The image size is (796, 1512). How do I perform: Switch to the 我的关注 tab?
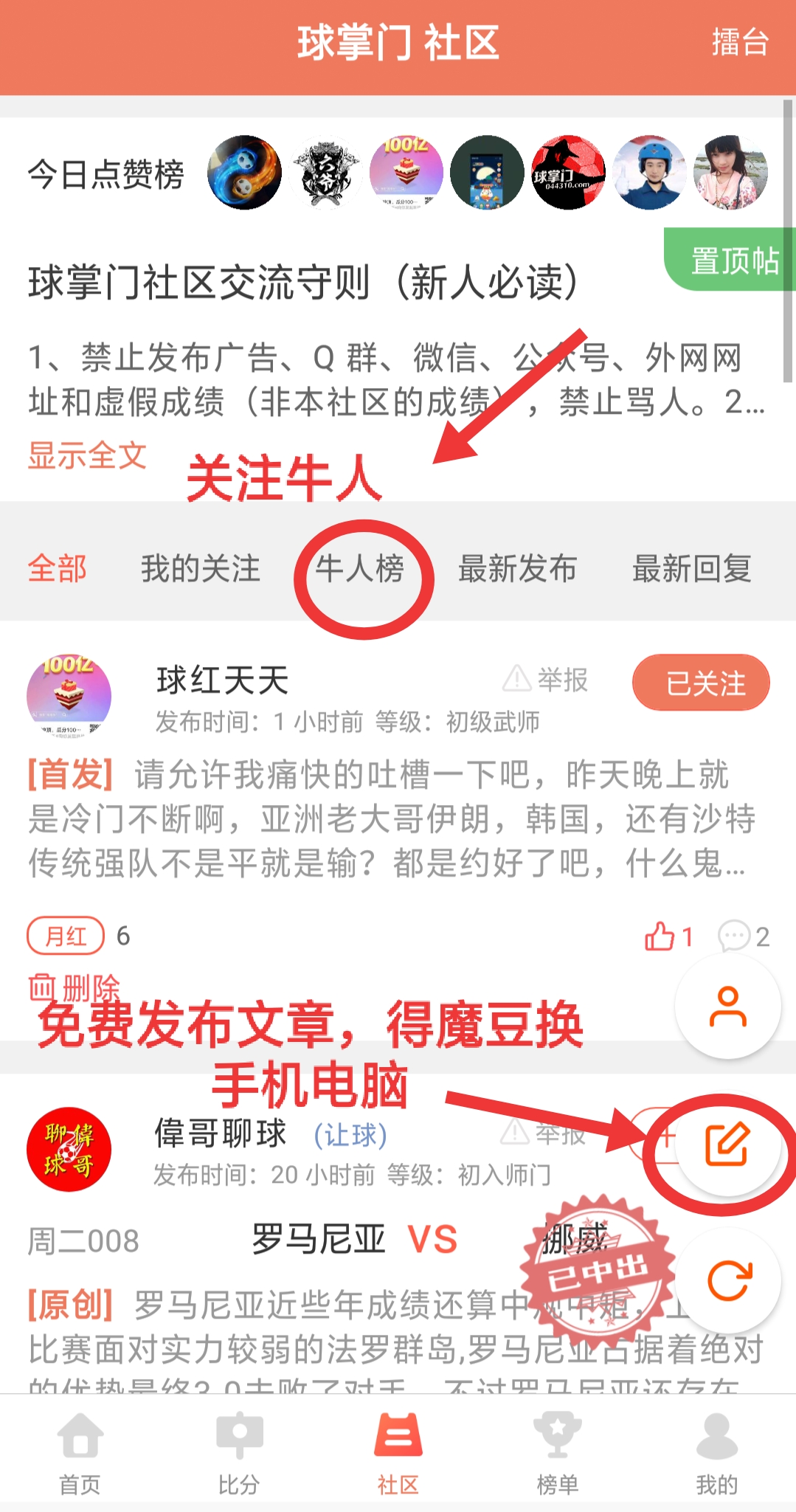pyautogui.click(x=201, y=569)
